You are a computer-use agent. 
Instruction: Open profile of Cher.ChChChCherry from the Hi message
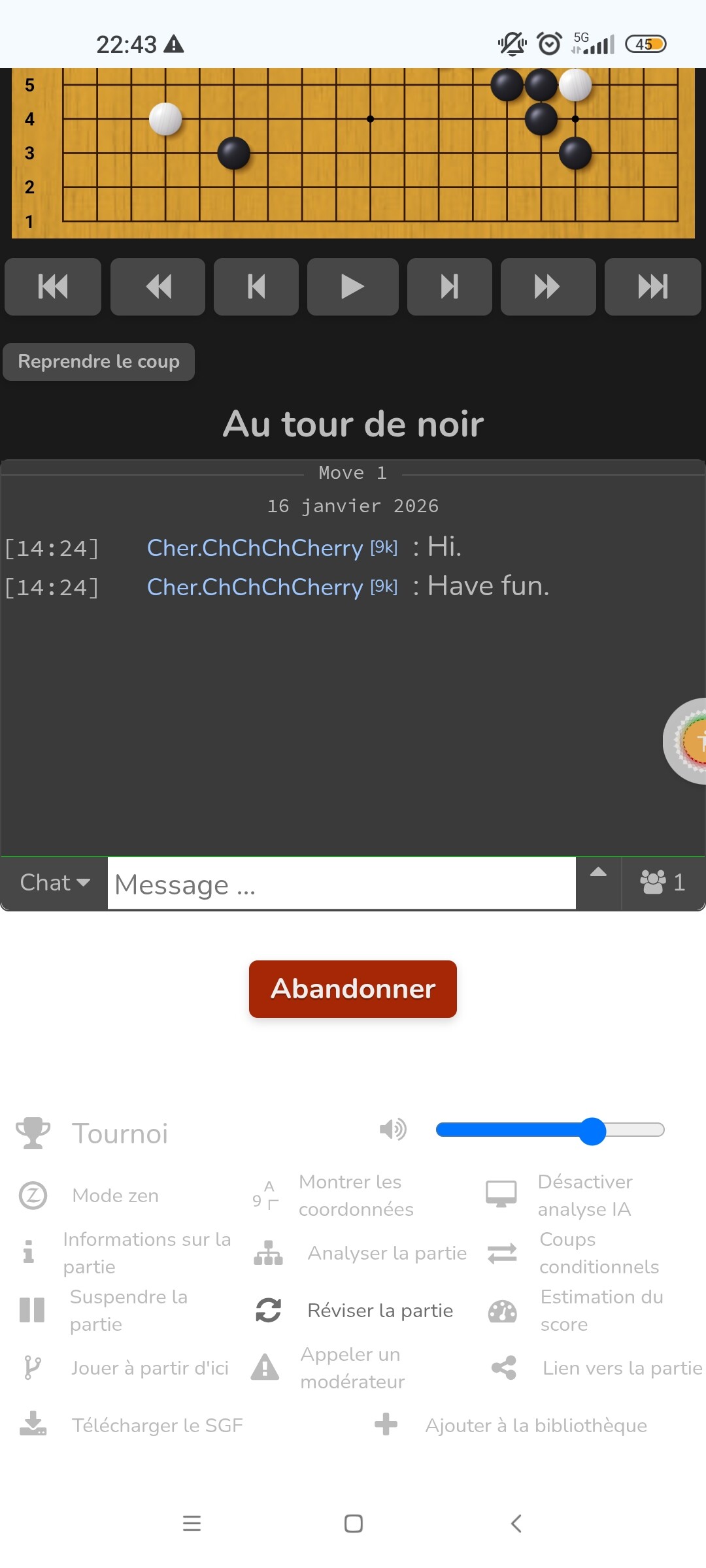pos(254,547)
